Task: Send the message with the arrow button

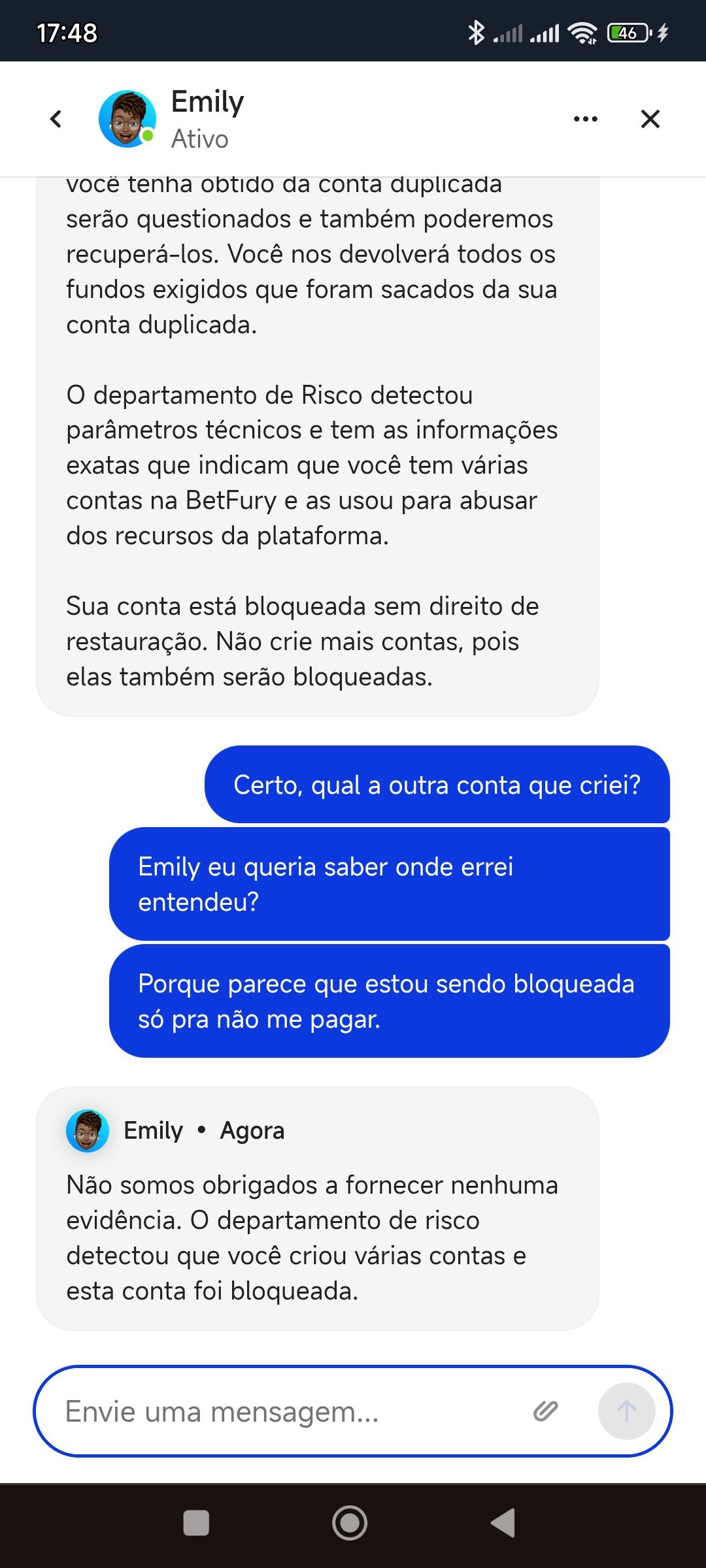Action: (626, 1411)
